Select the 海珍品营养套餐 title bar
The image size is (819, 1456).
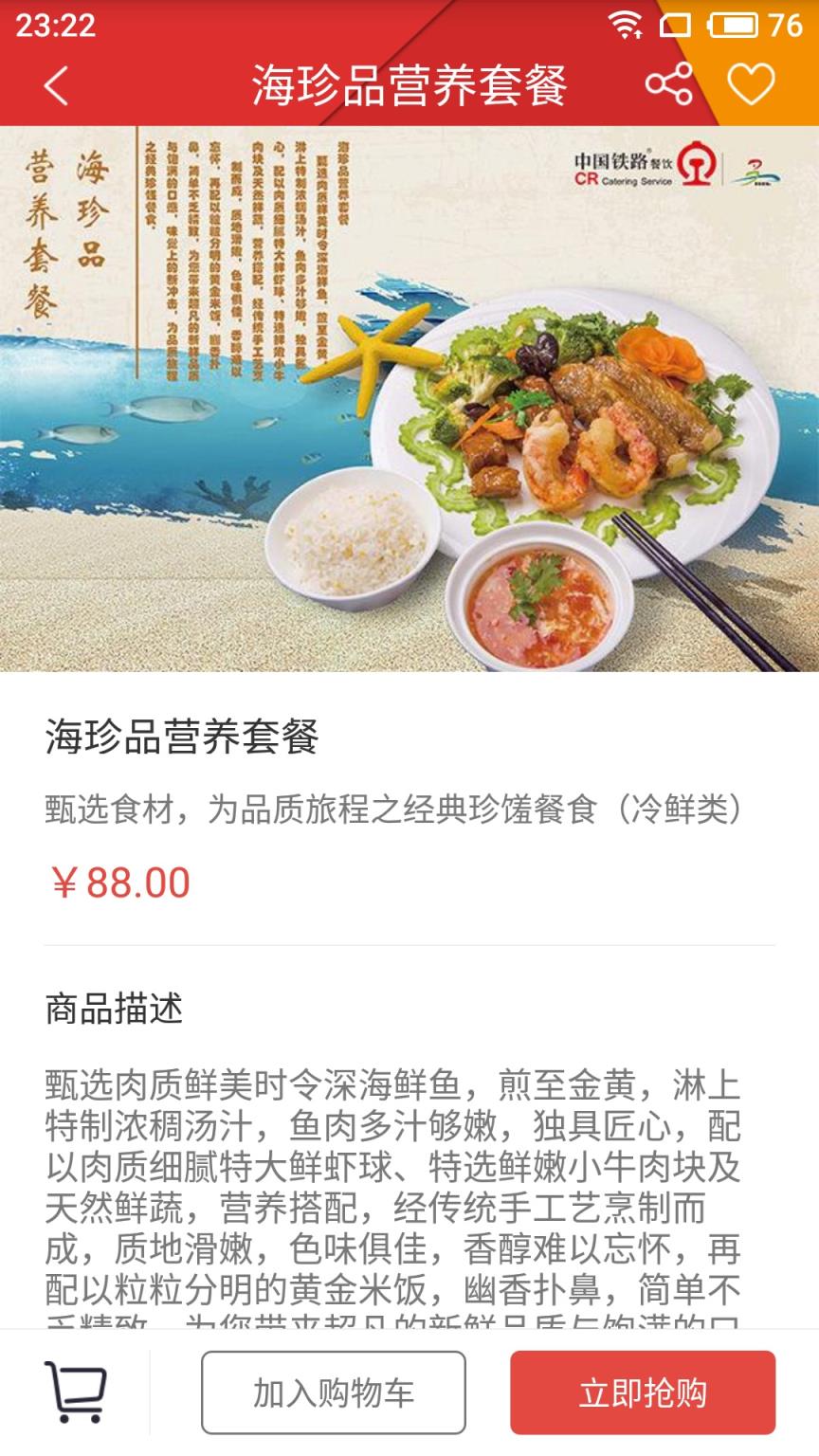pos(408,83)
